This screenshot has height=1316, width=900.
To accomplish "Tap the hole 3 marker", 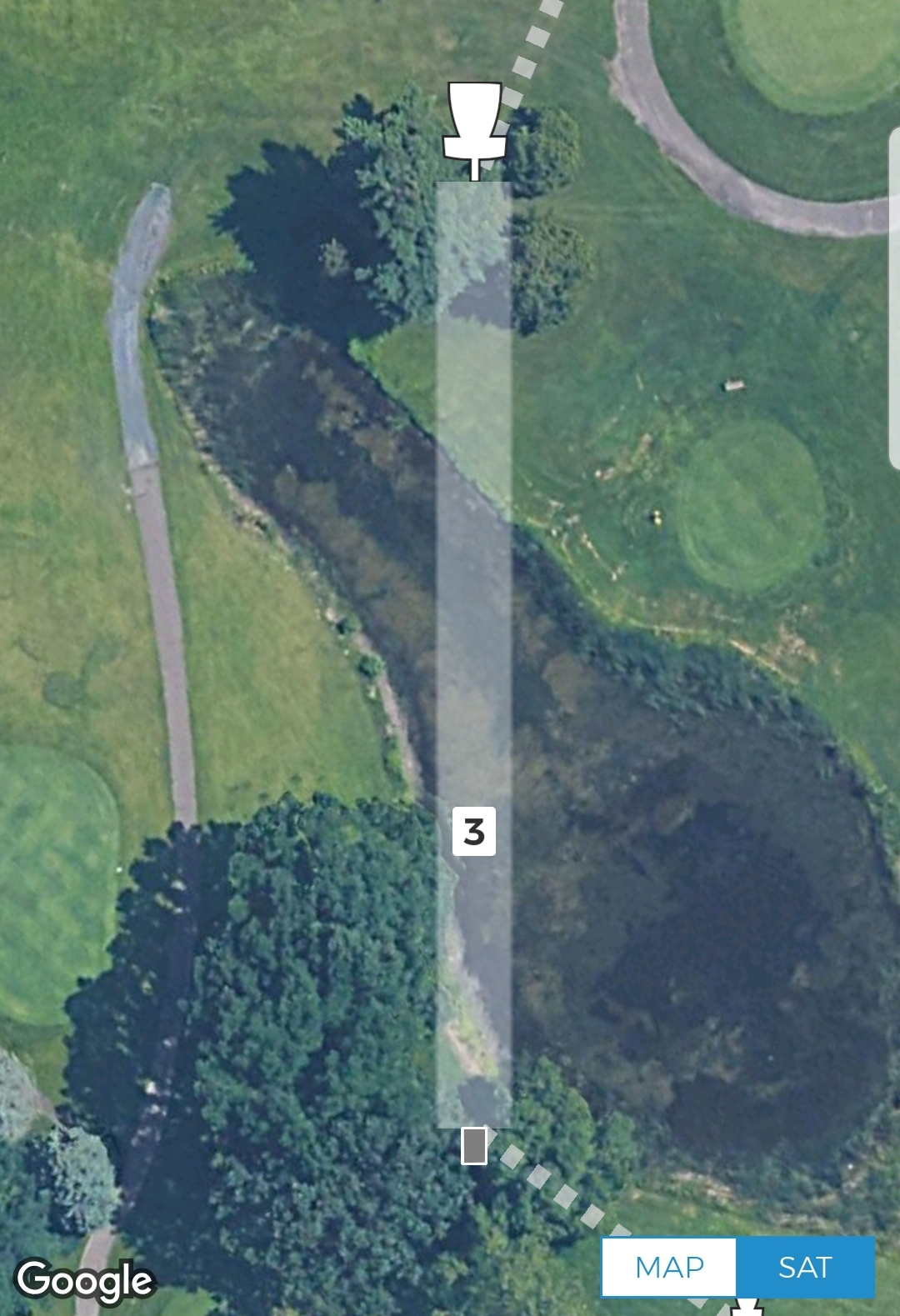I will 474,831.
